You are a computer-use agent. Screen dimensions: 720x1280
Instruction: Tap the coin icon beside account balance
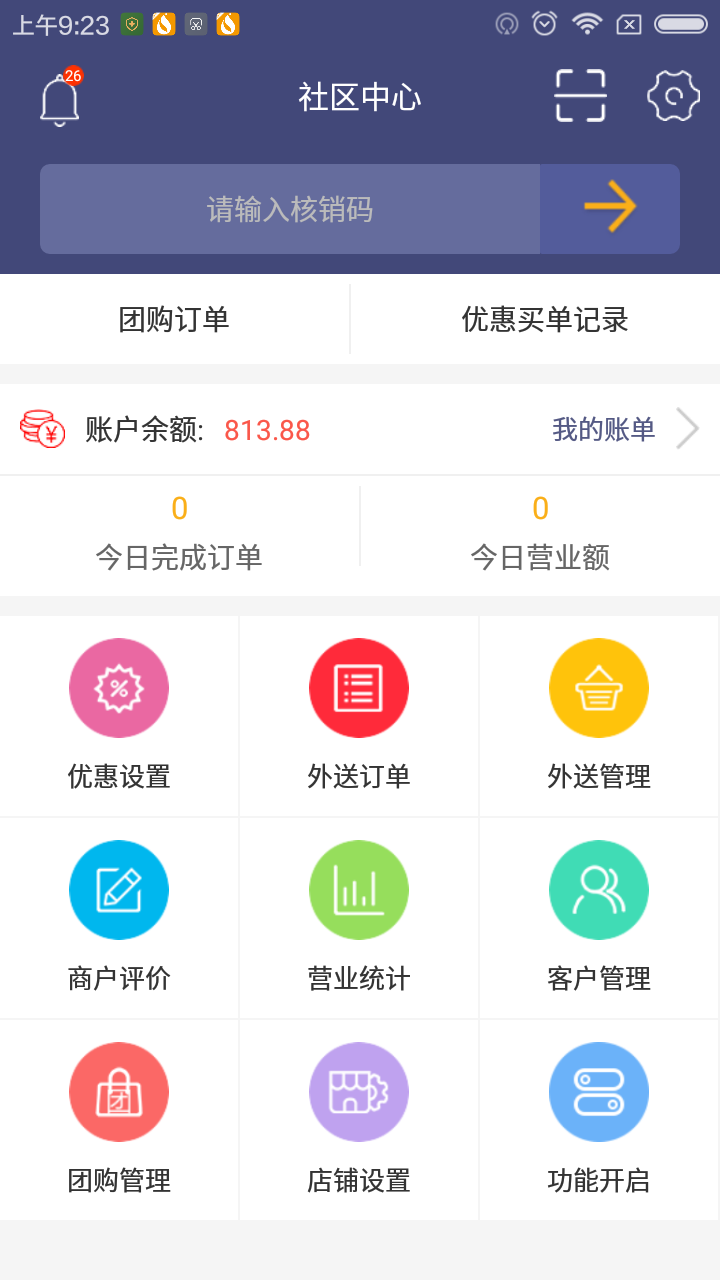click(x=42, y=428)
